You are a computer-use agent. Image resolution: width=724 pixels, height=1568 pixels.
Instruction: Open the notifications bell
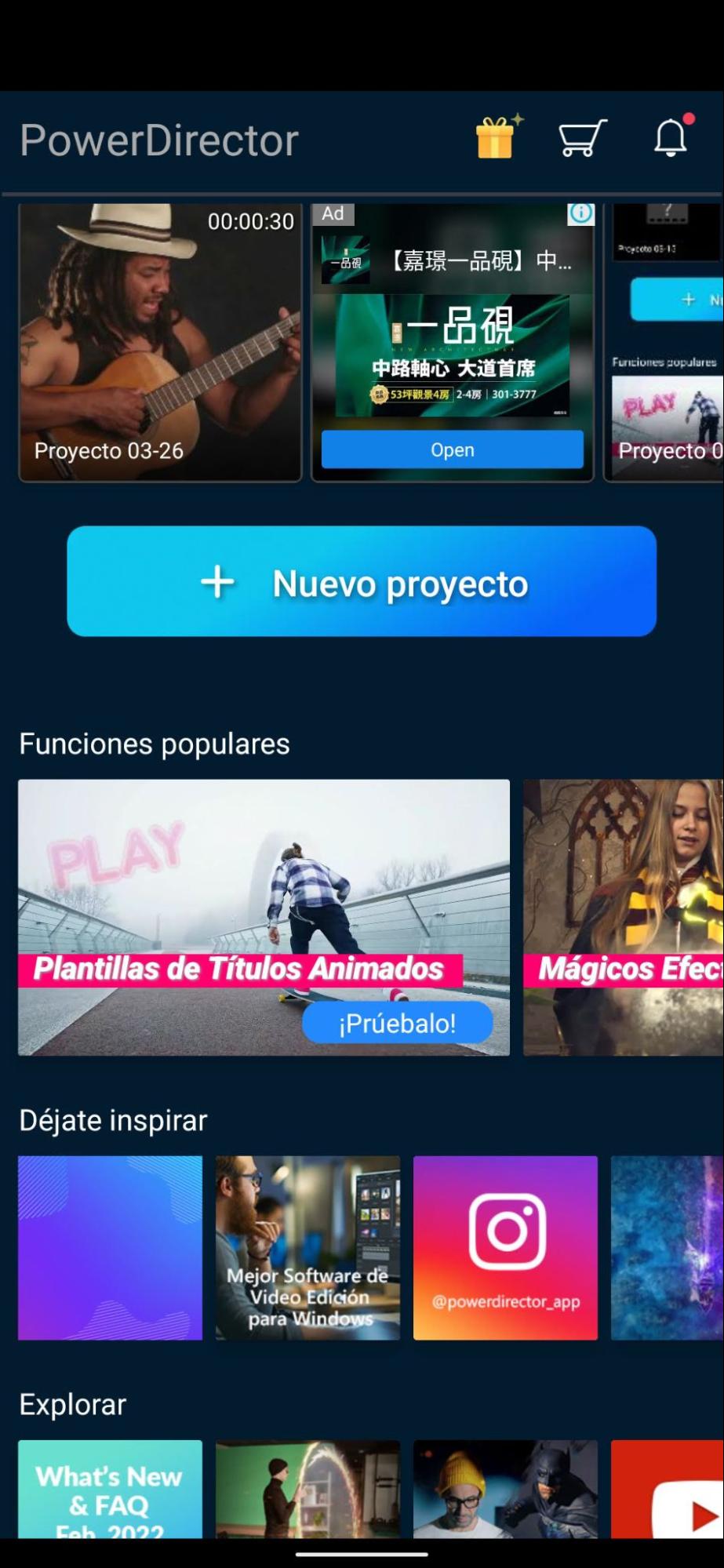coord(672,136)
